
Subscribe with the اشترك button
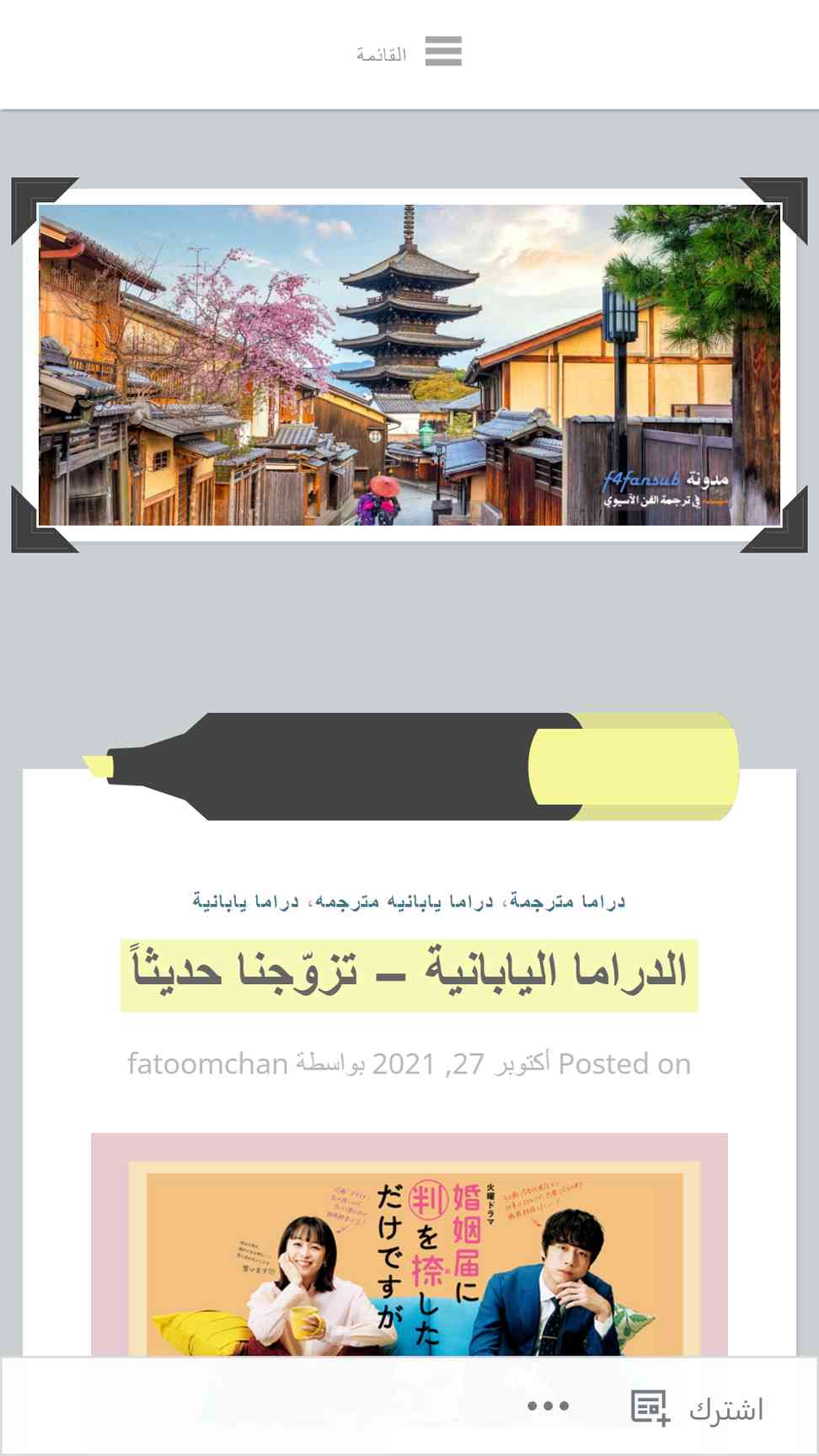point(698,1408)
